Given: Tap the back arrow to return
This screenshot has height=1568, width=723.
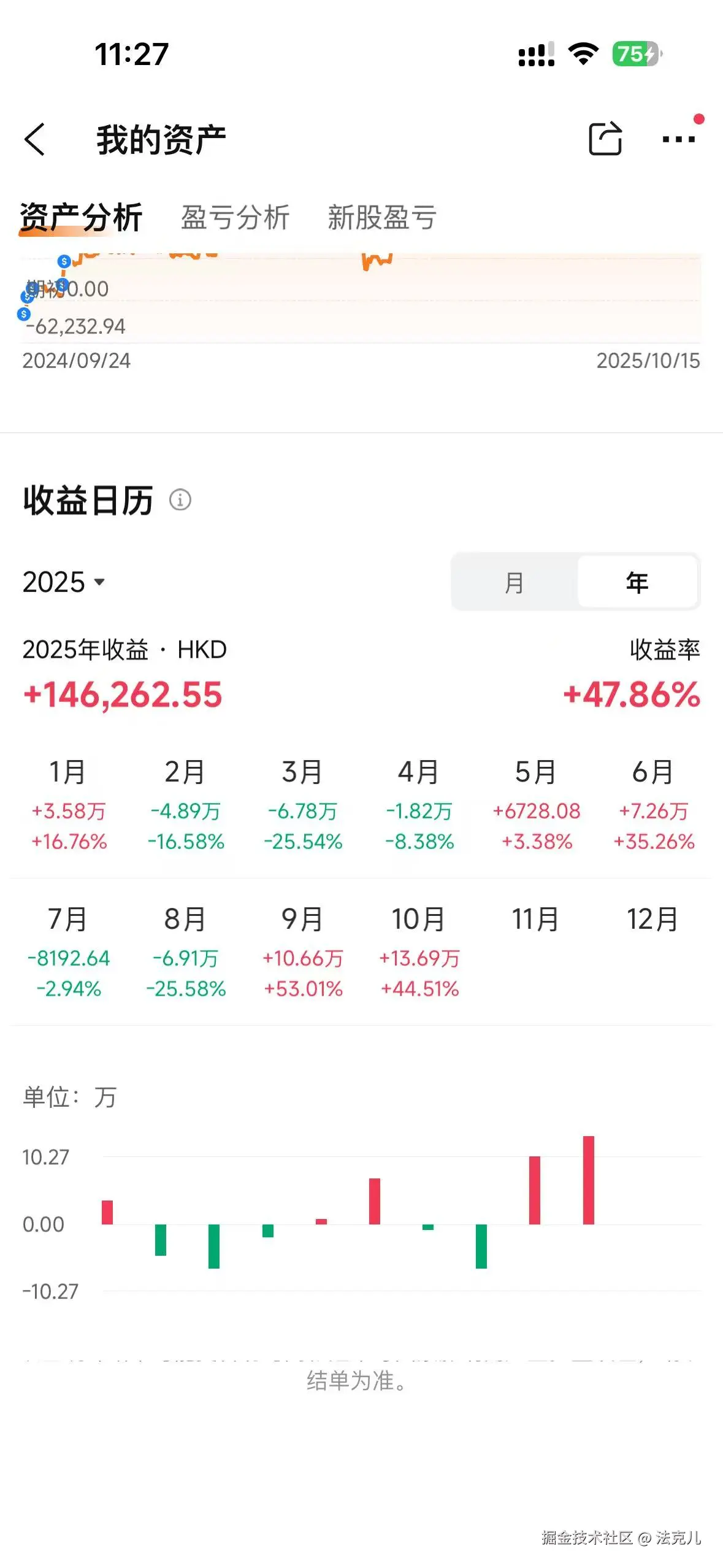Looking at the screenshot, I should 35,140.
